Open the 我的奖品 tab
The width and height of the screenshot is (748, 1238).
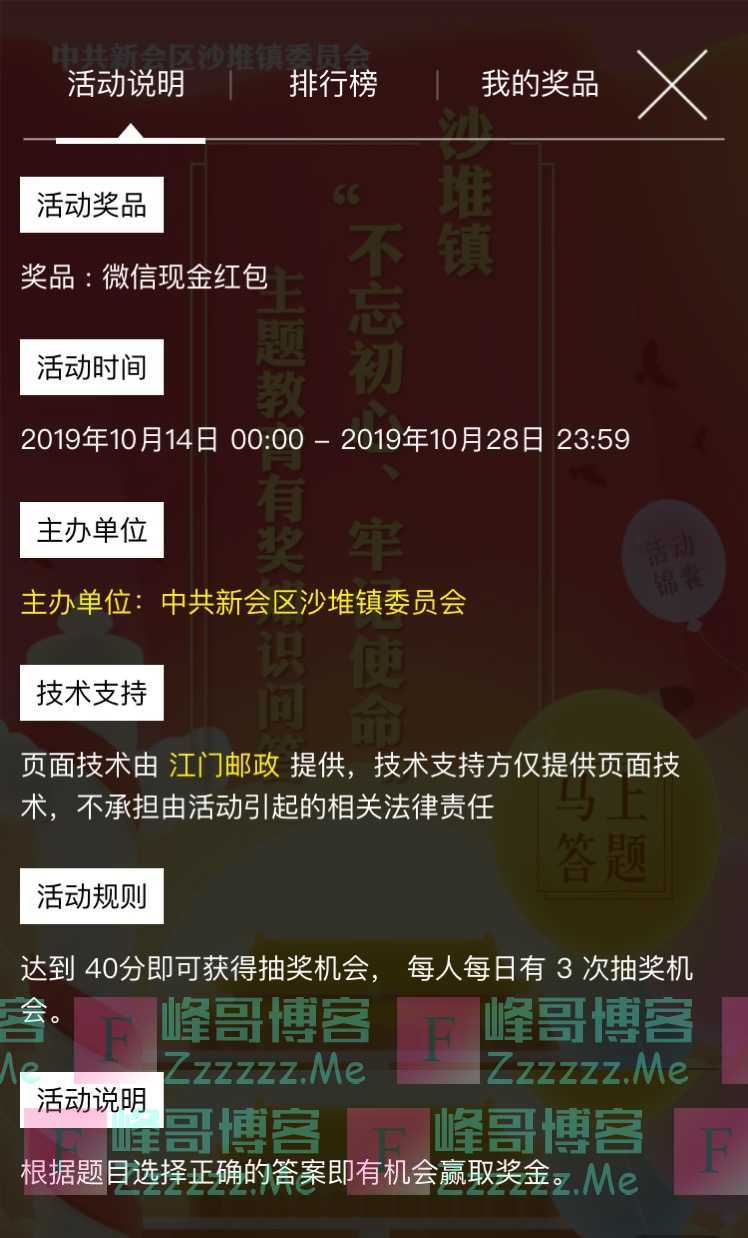tap(540, 88)
